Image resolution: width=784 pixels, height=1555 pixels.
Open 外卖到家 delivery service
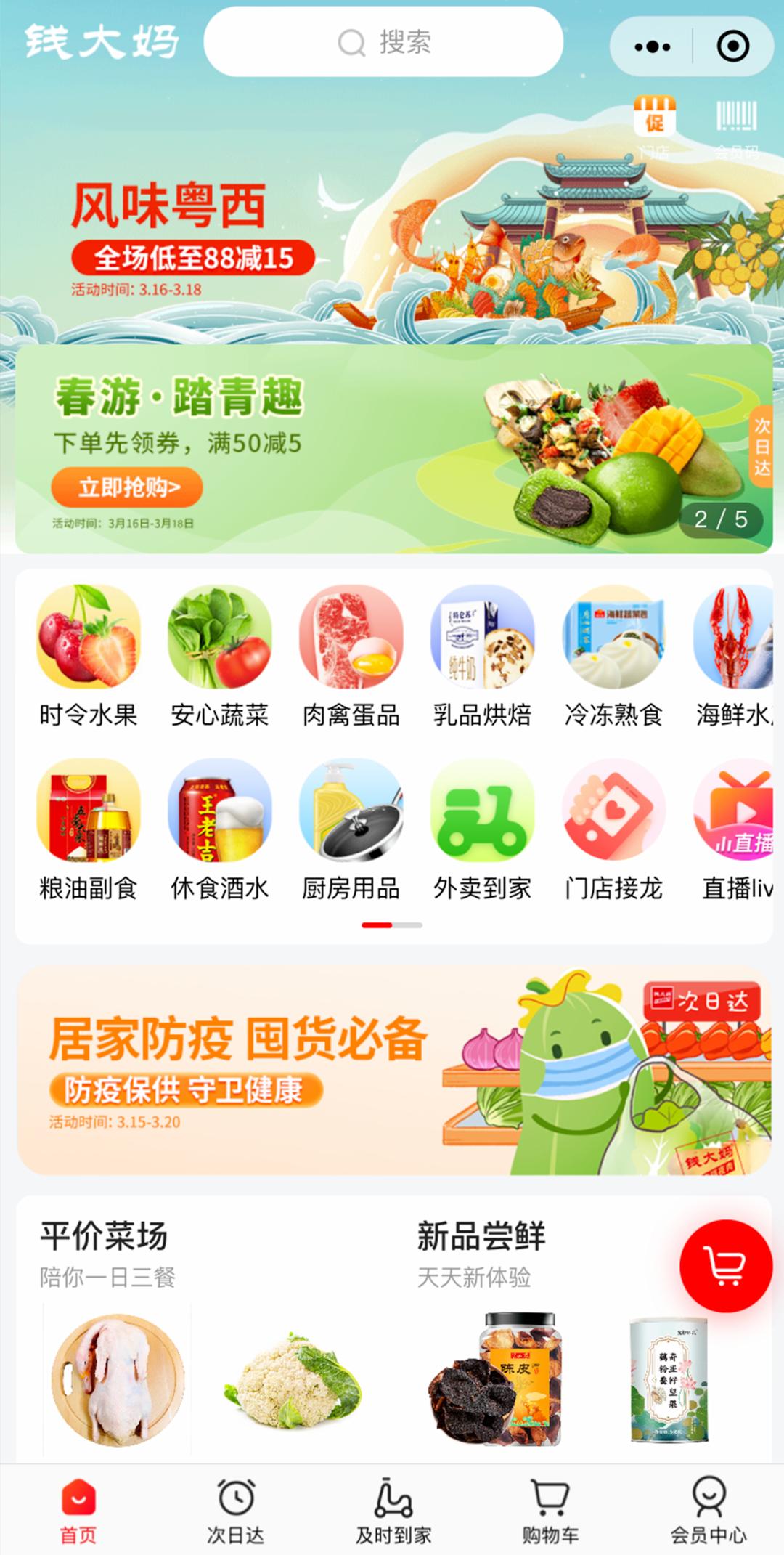[482, 829]
